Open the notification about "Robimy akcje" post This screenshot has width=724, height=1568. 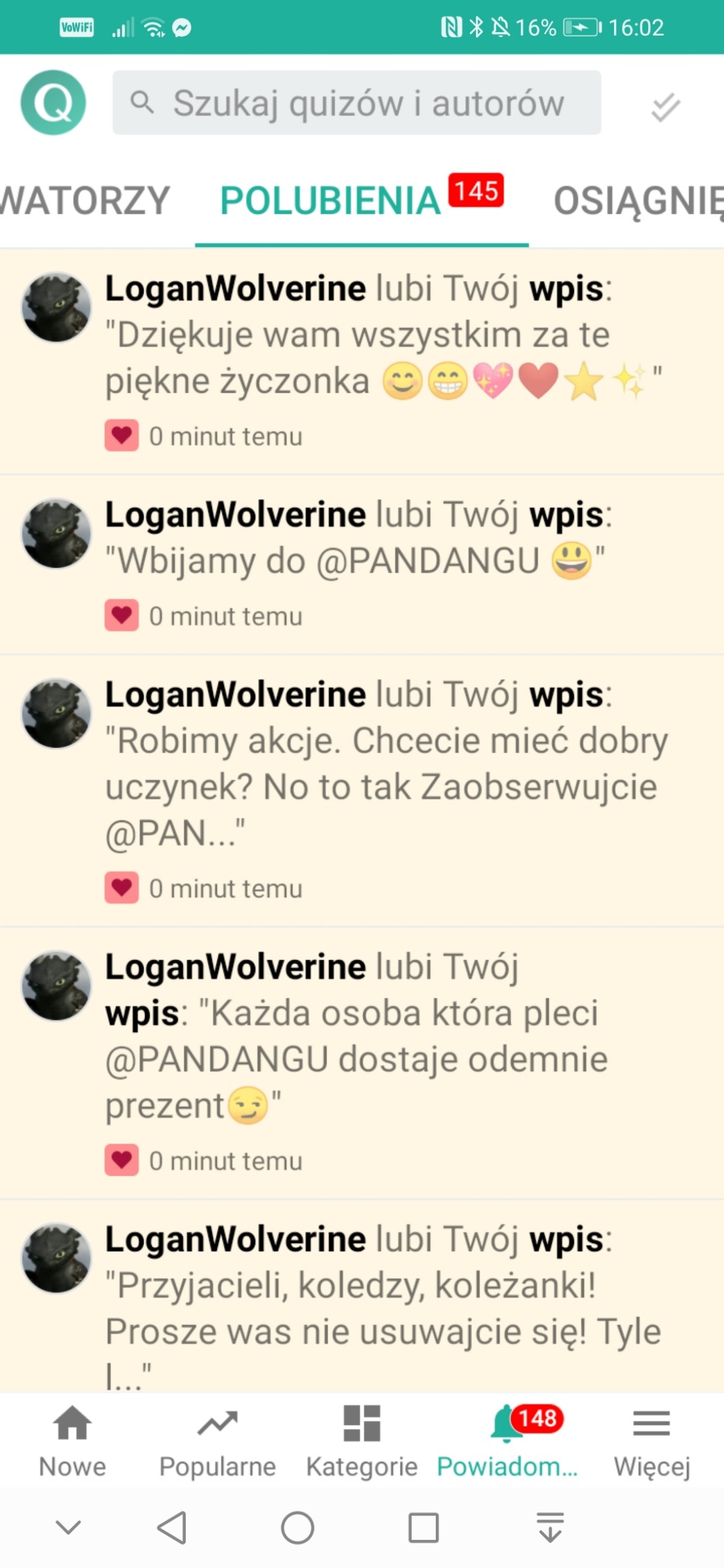pyautogui.click(x=362, y=791)
